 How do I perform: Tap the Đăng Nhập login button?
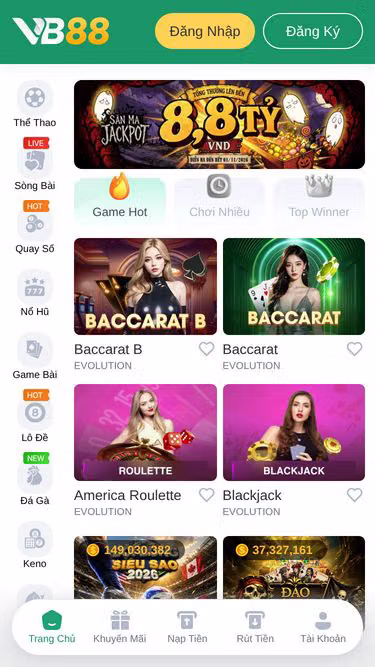pyautogui.click(x=205, y=31)
